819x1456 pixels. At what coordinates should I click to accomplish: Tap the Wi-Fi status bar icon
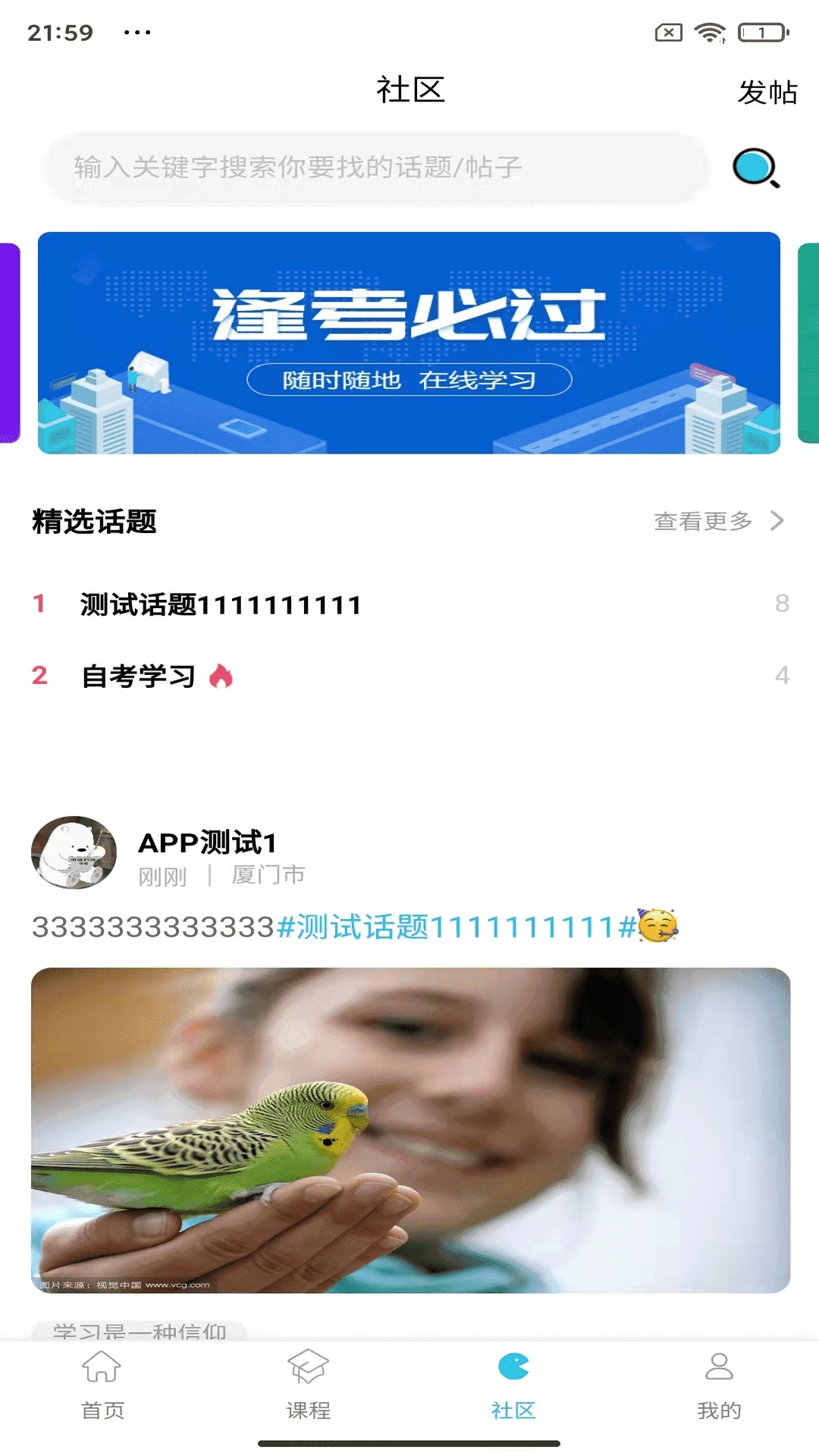(x=711, y=33)
